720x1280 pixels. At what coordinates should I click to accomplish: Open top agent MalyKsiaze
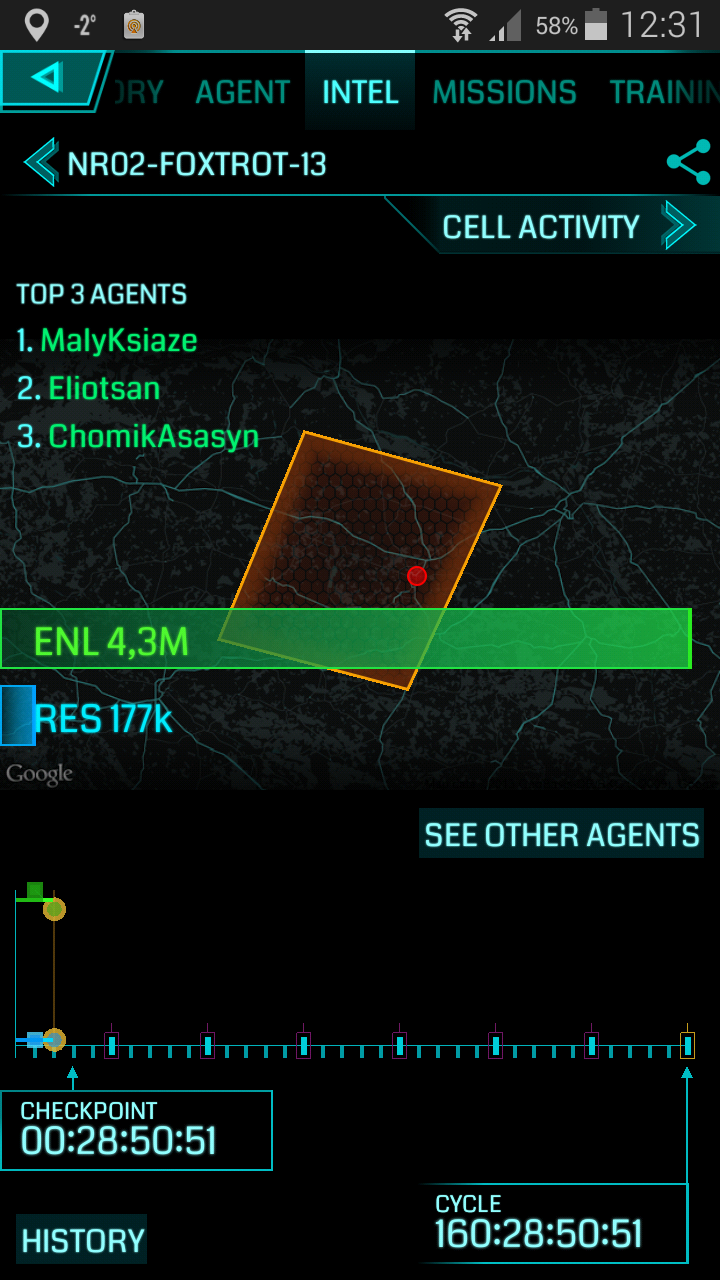[119, 341]
